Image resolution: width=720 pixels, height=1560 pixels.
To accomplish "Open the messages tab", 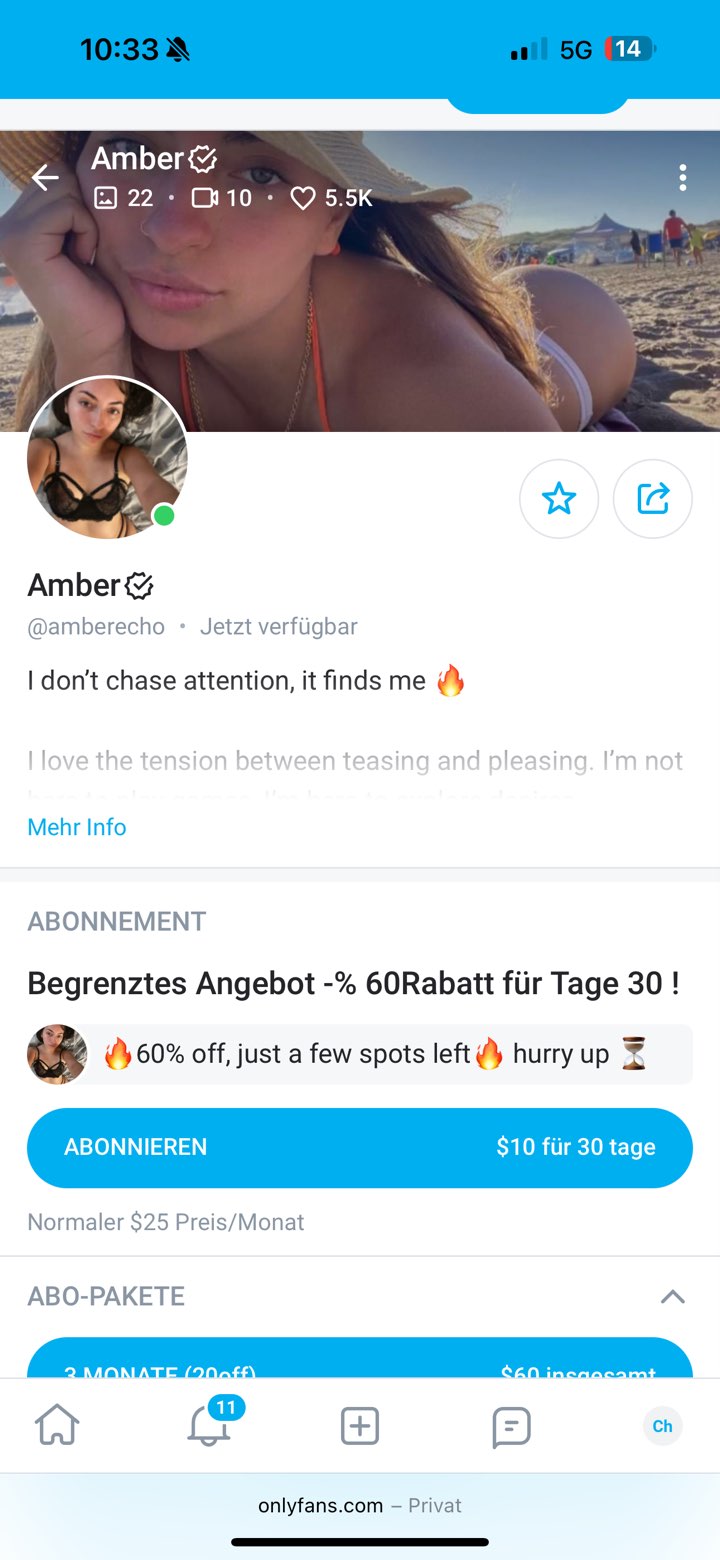I will 511,1426.
